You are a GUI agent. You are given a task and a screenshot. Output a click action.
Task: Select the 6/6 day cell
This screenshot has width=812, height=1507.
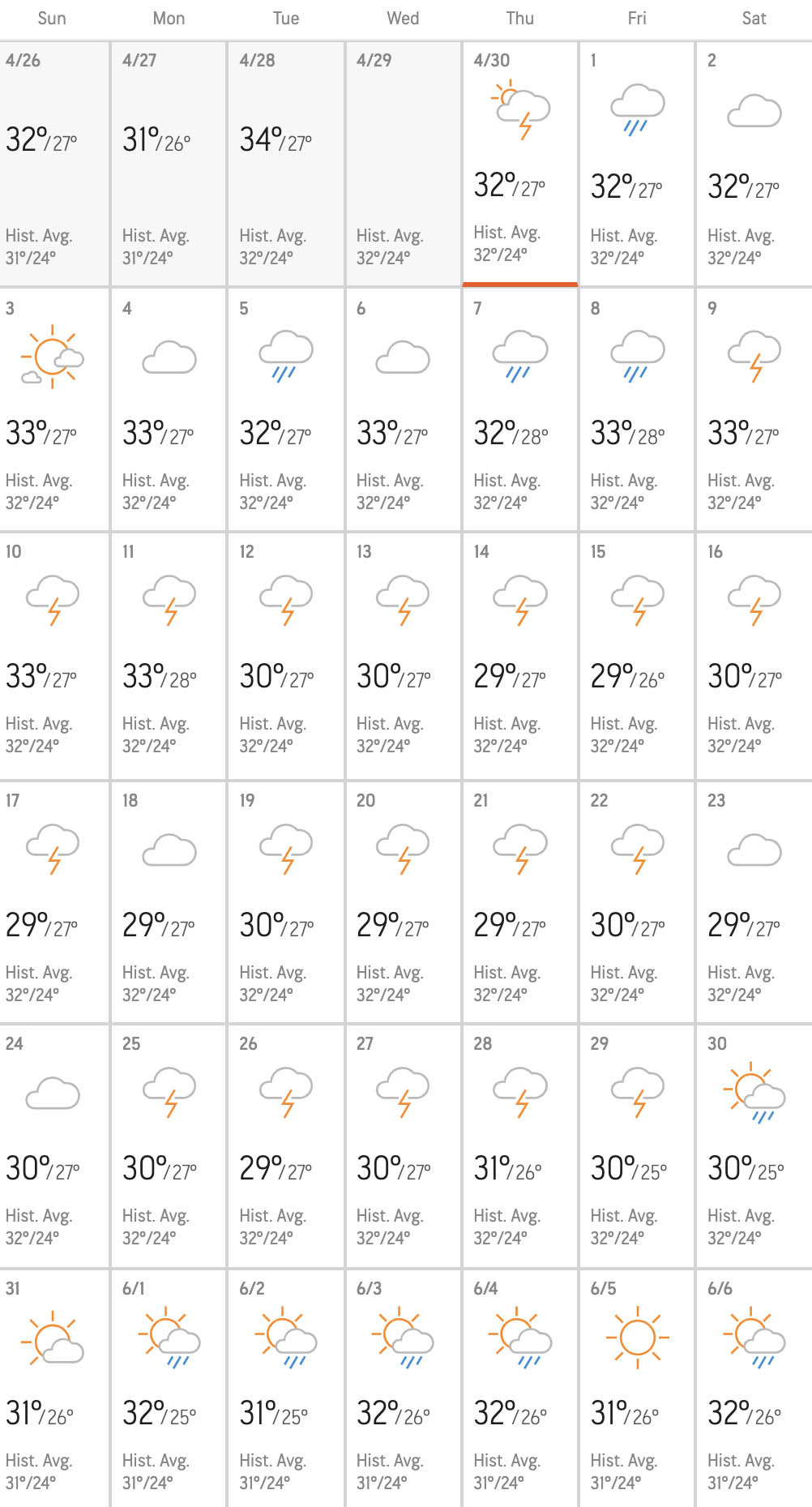pos(754,1389)
